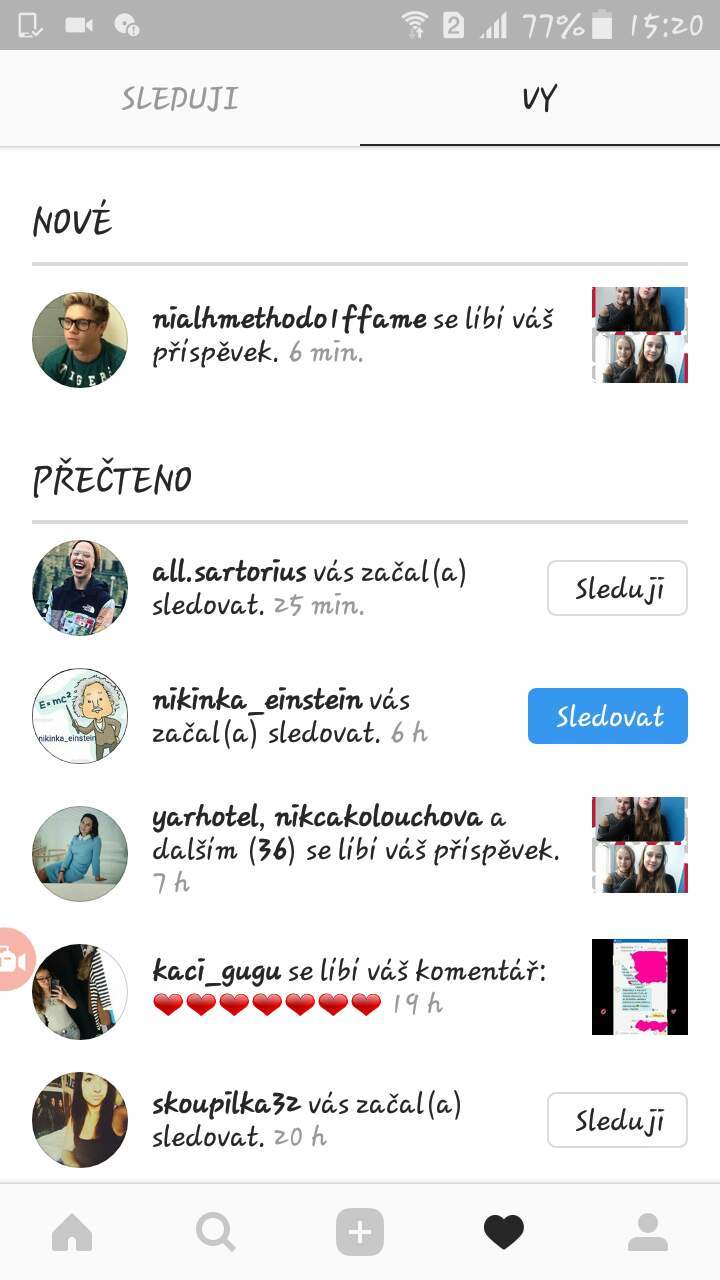The width and height of the screenshot is (720, 1280).
Task: Open post thumbnail liked by yarhotel
Action: [640, 845]
